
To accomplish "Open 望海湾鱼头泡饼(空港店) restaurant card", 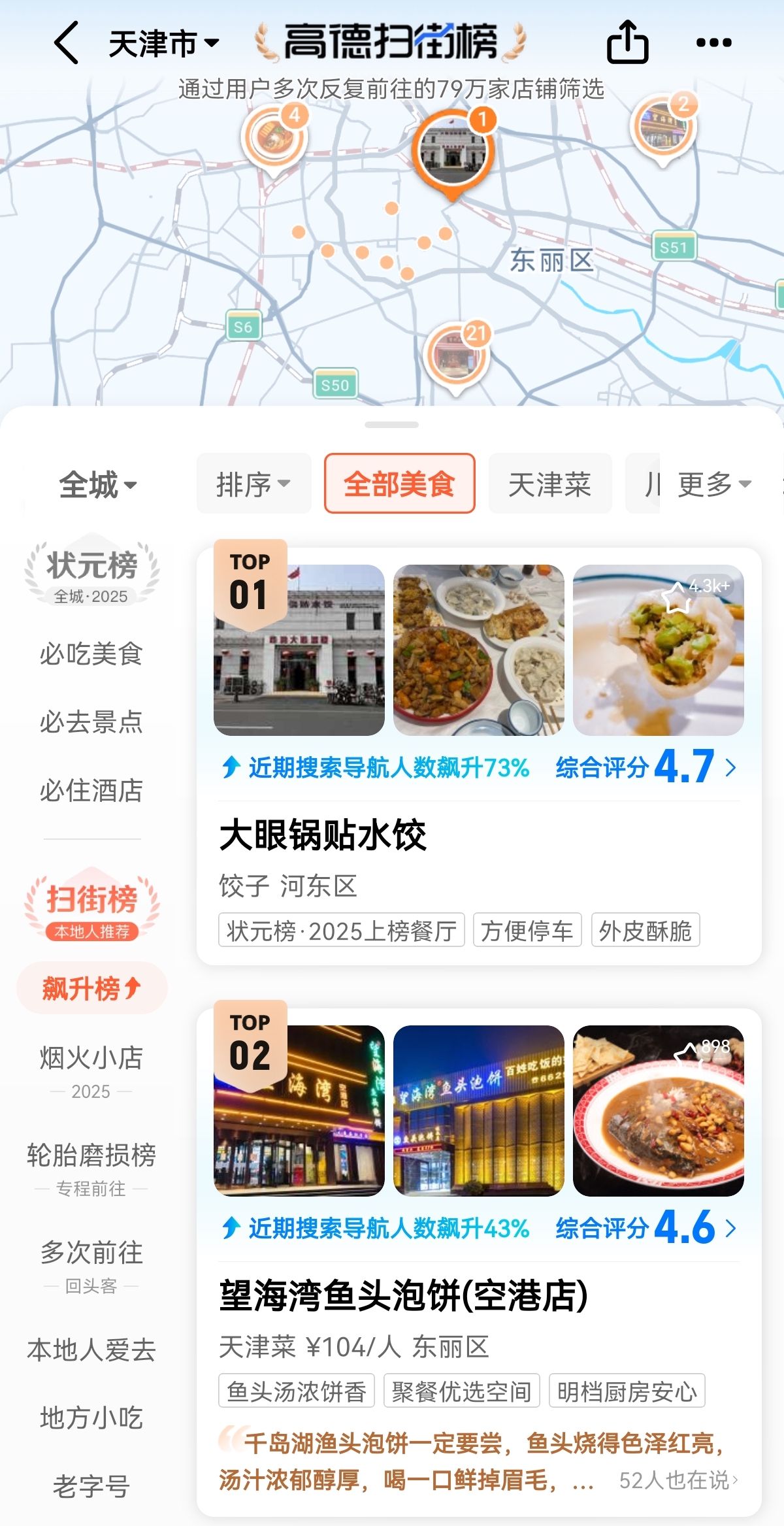I will (x=403, y=1296).
